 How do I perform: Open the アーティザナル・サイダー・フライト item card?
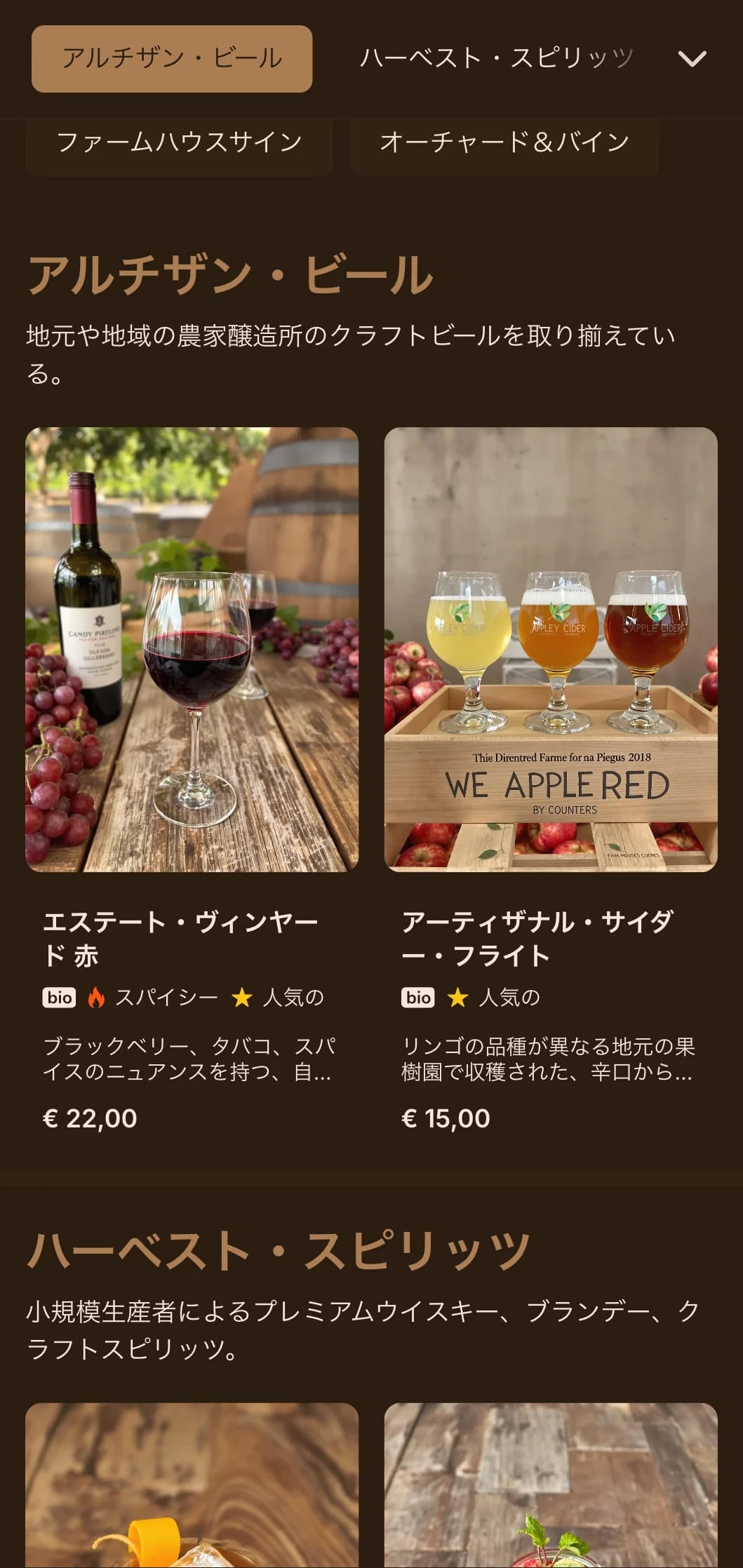tap(551, 779)
